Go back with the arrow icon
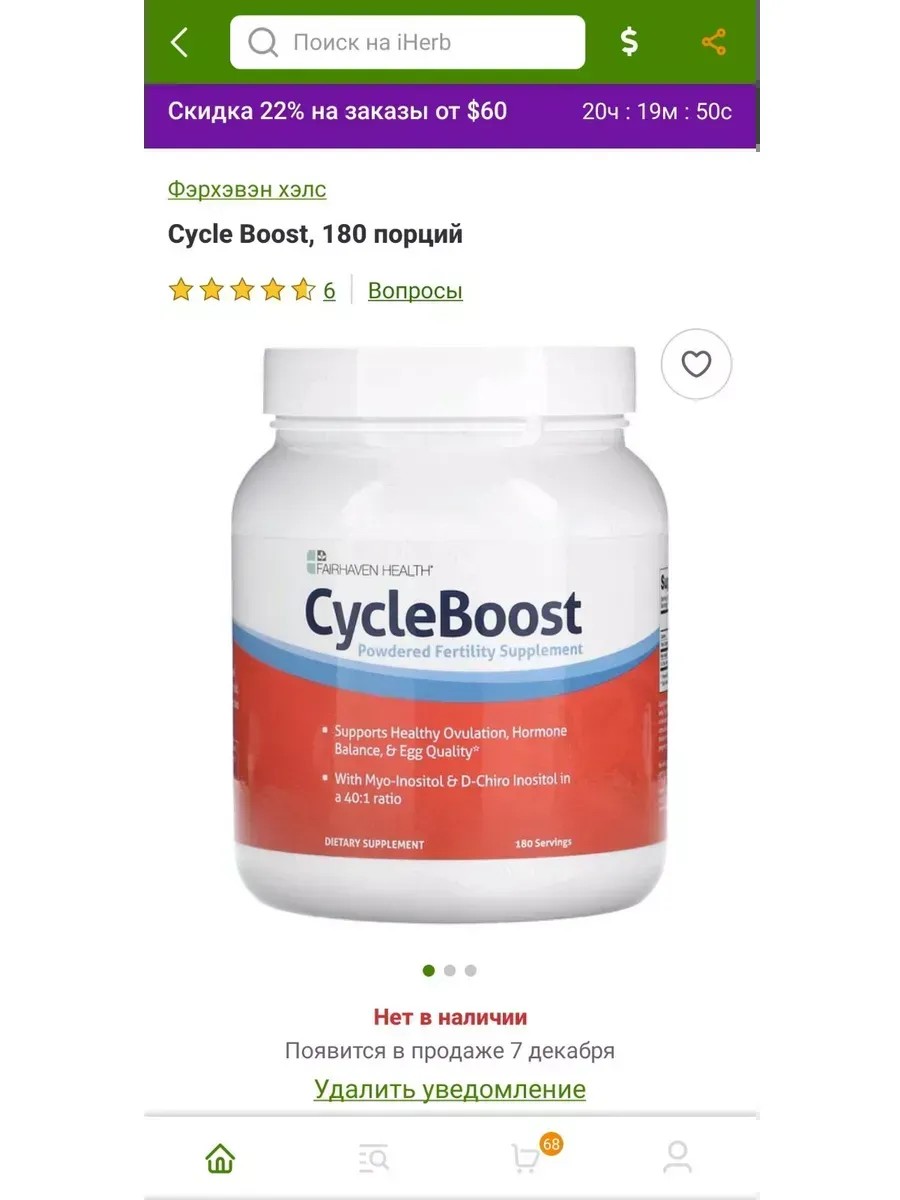This screenshot has height=1200, width=900. [x=180, y=42]
